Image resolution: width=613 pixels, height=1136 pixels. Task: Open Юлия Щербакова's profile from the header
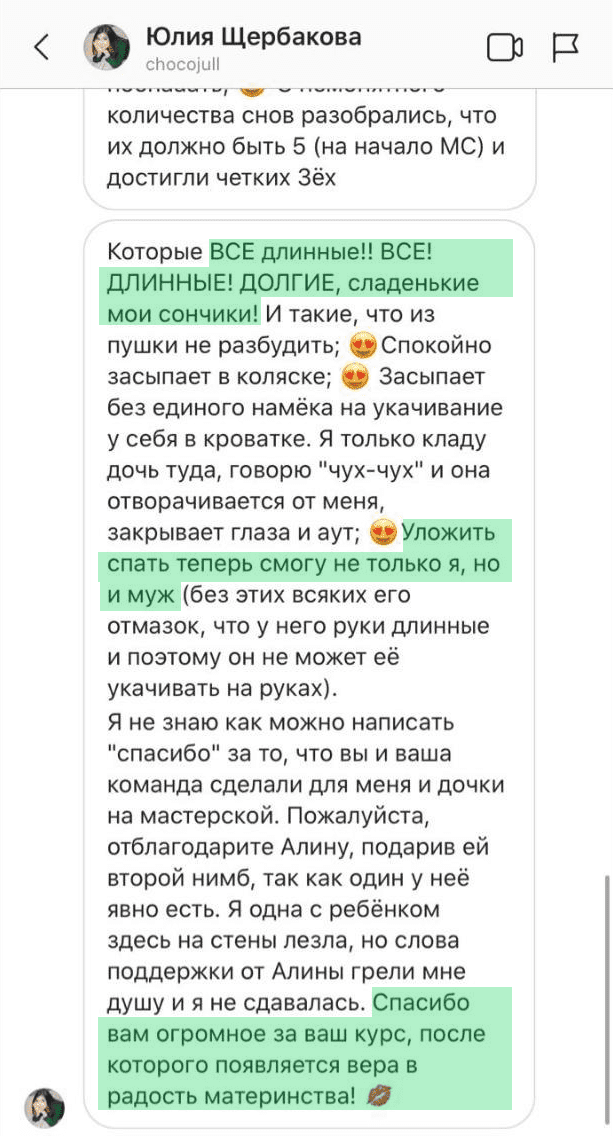[253, 48]
